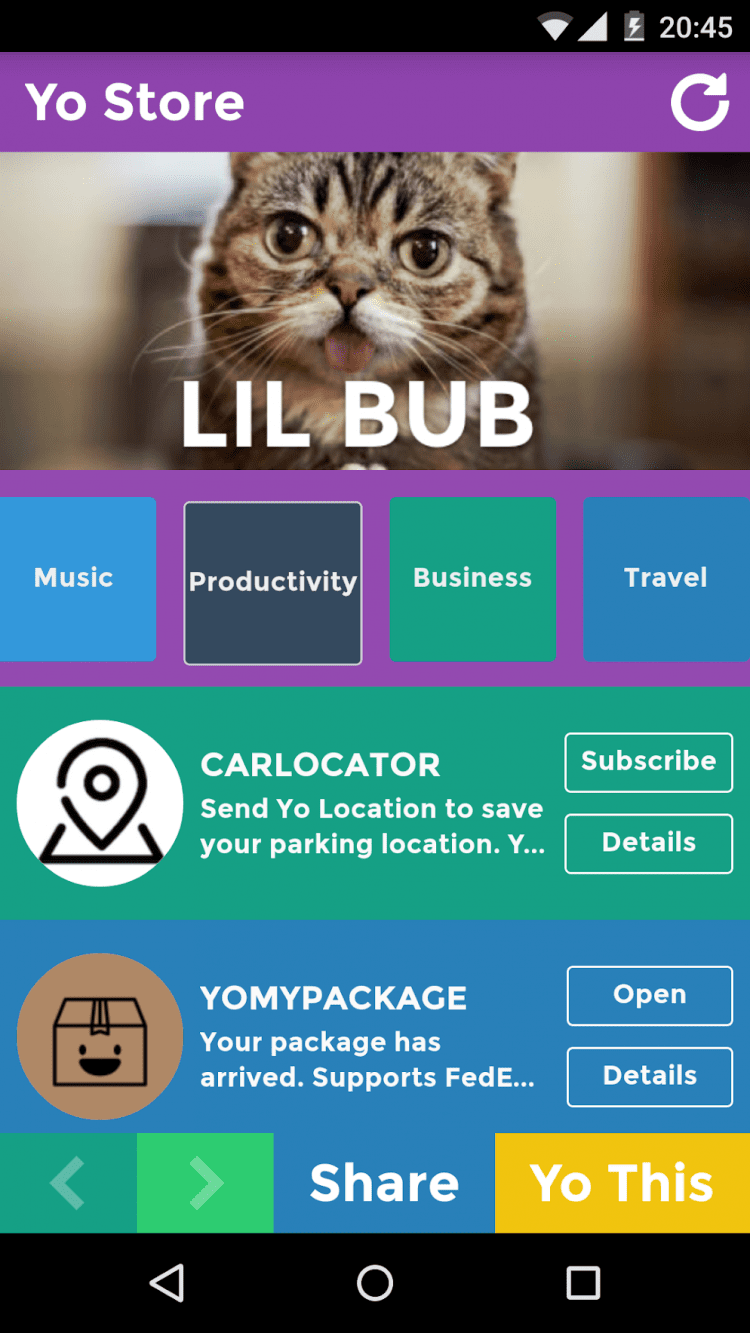
Task: Go to the system home screen
Action: pos(375,1283)
